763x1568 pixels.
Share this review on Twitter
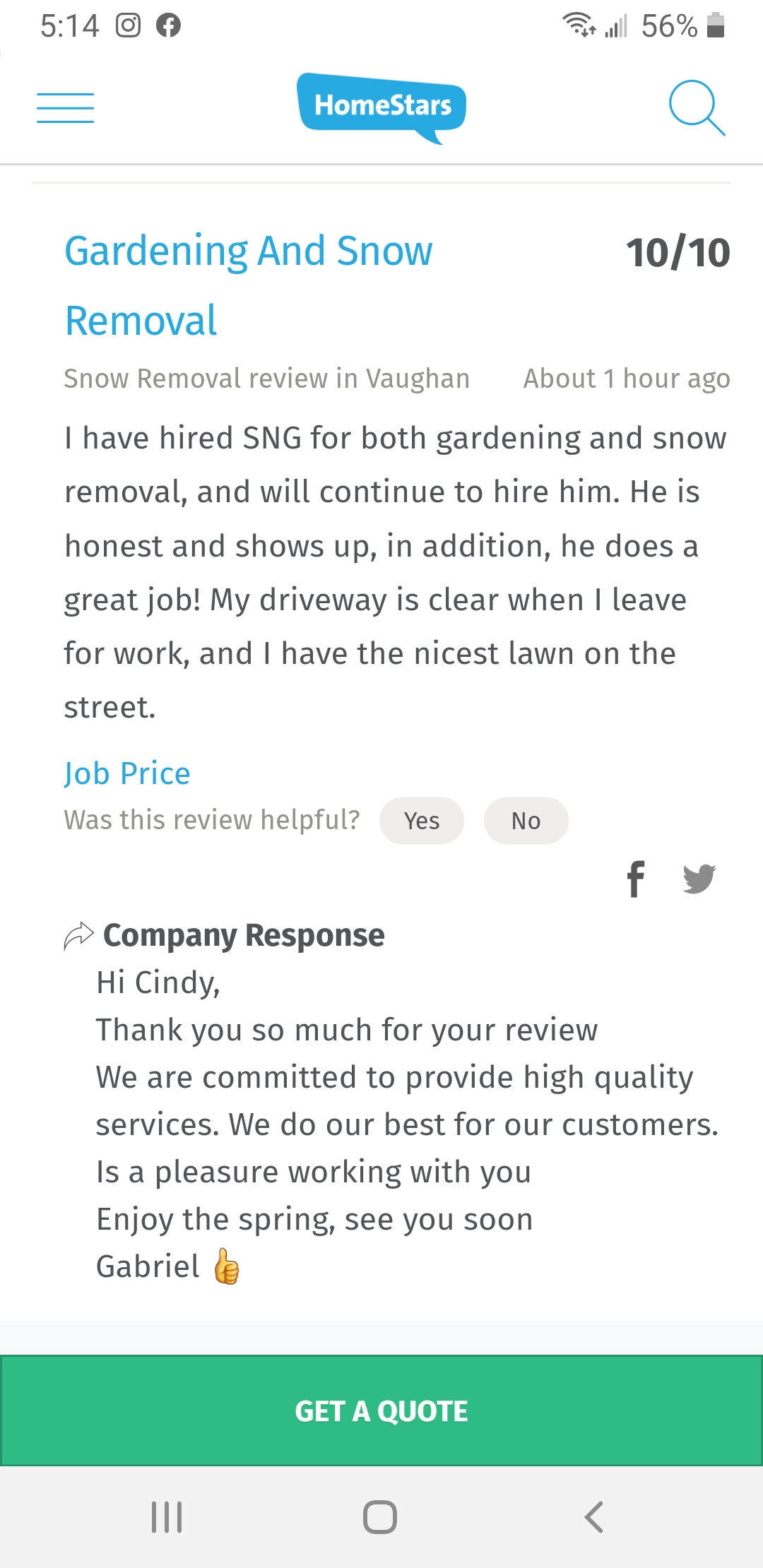(699, 879)
